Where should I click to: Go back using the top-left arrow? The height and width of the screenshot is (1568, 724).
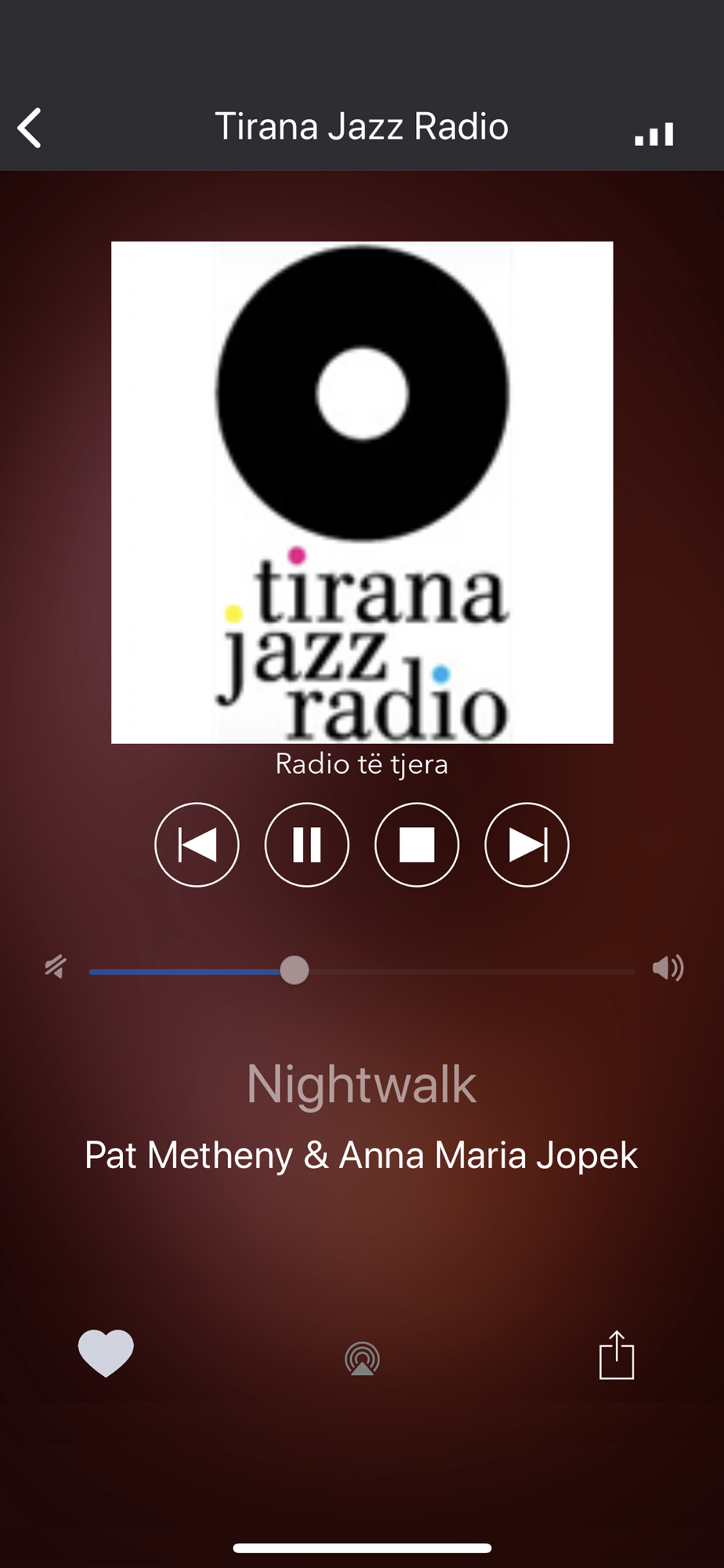coord(30,128)
